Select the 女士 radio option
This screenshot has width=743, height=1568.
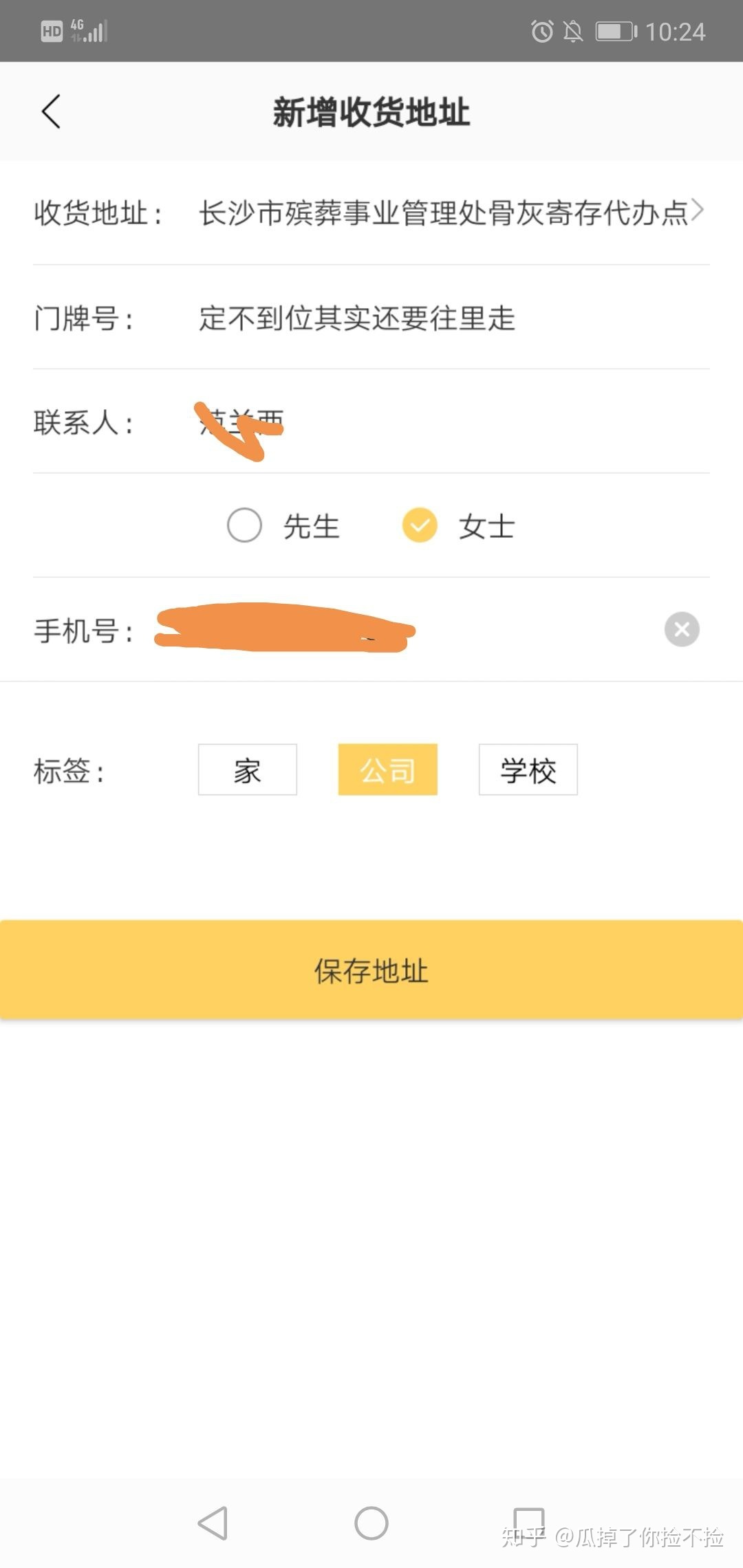(x=420, y=526)
